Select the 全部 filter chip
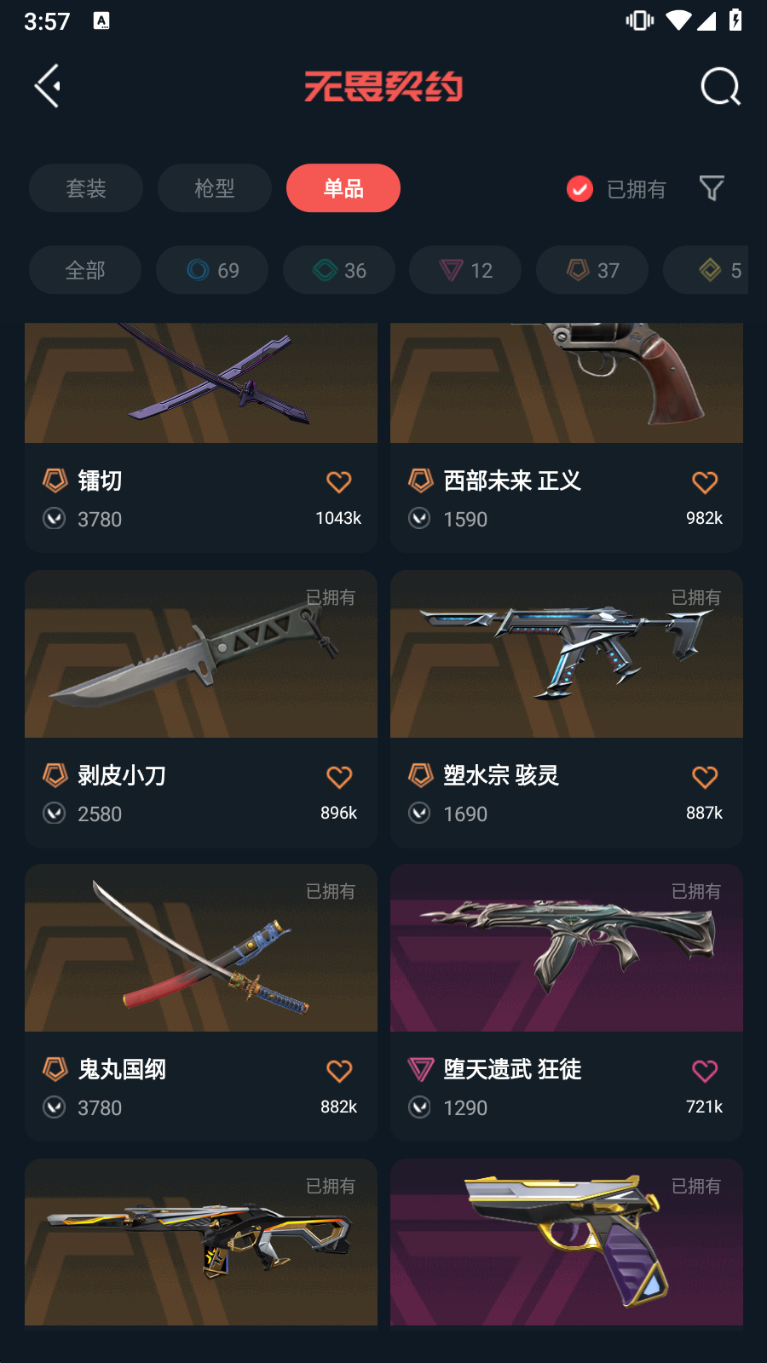Image resolution: width=767 pixels, height=1363 pixels. coord(85,270)
